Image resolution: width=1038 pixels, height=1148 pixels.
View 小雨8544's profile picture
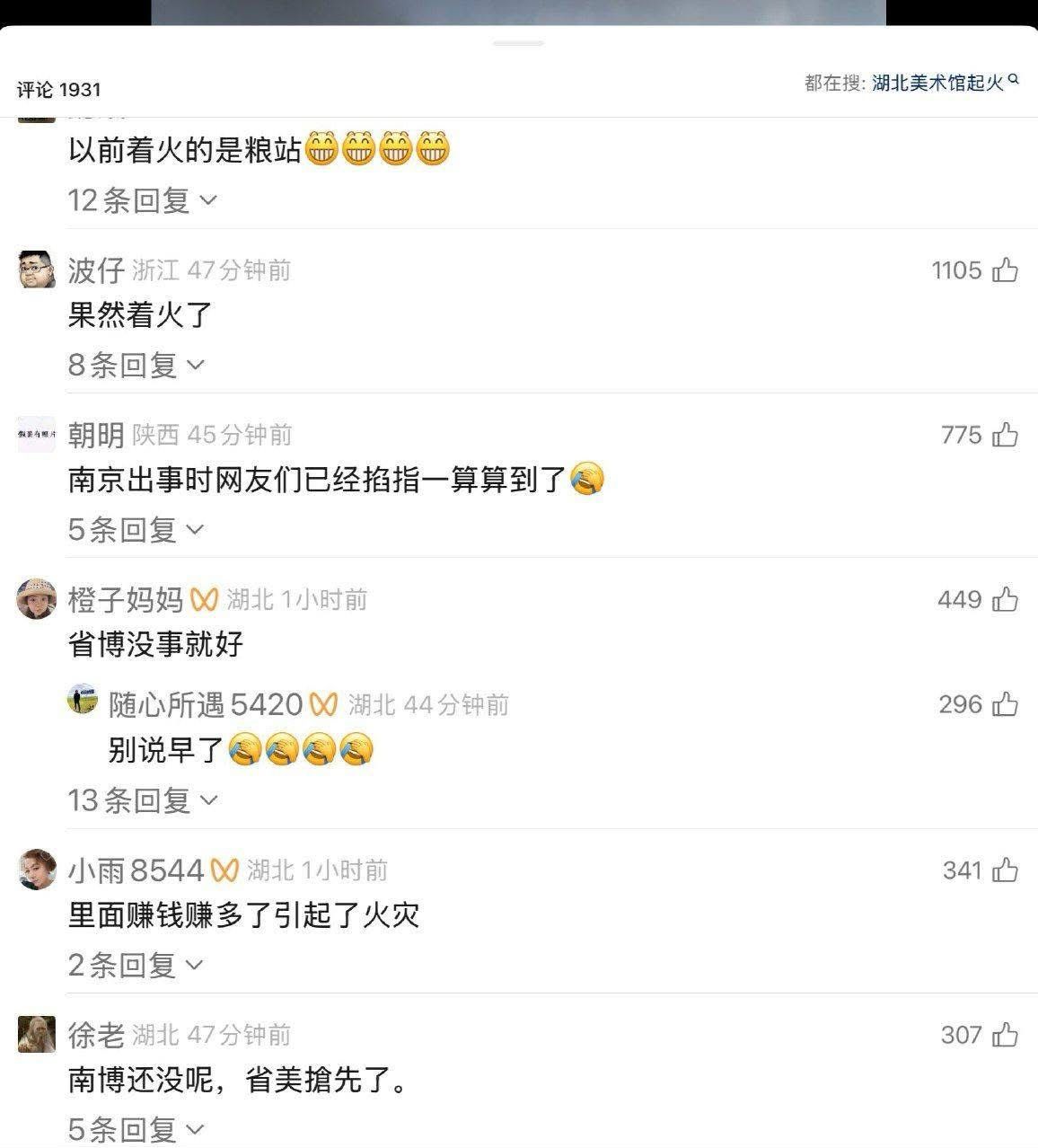click(x=37, y=870)
